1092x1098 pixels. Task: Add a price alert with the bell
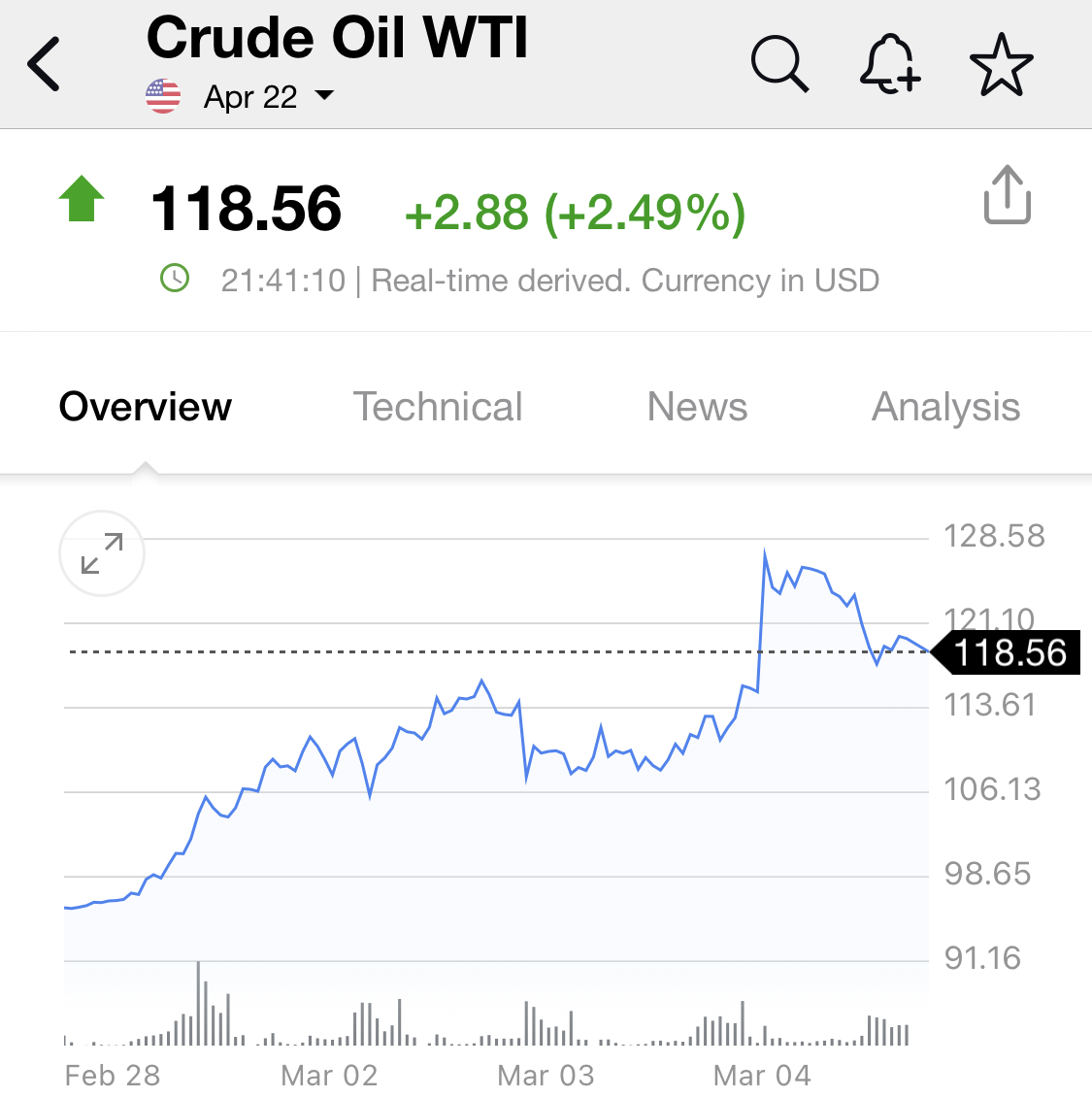coord(889,65)
